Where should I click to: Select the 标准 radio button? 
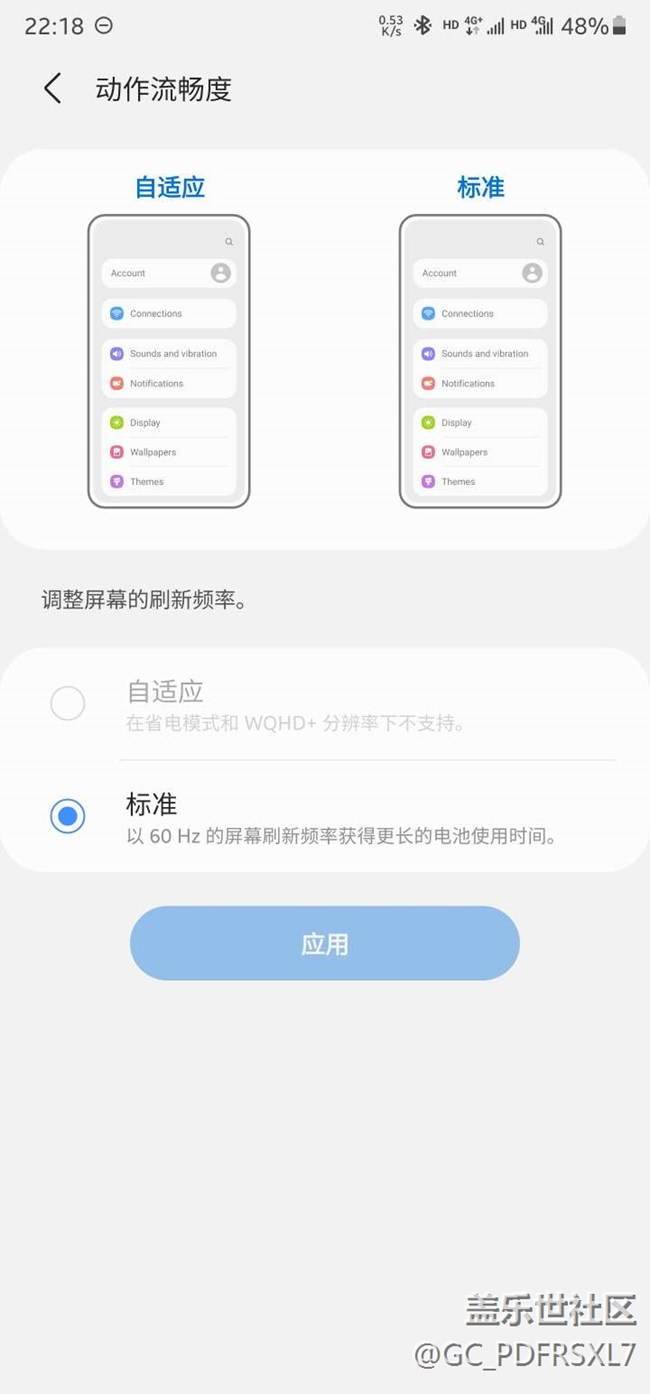click(68, 816)
